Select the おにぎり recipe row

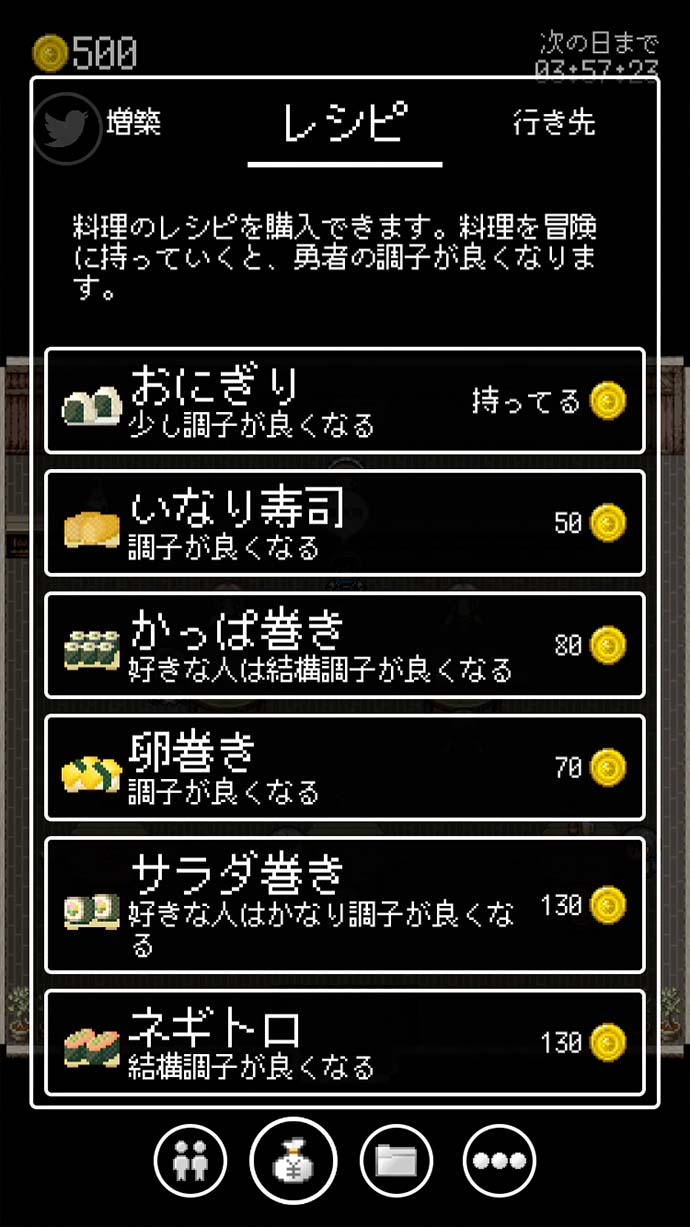(x=345, y=401)
